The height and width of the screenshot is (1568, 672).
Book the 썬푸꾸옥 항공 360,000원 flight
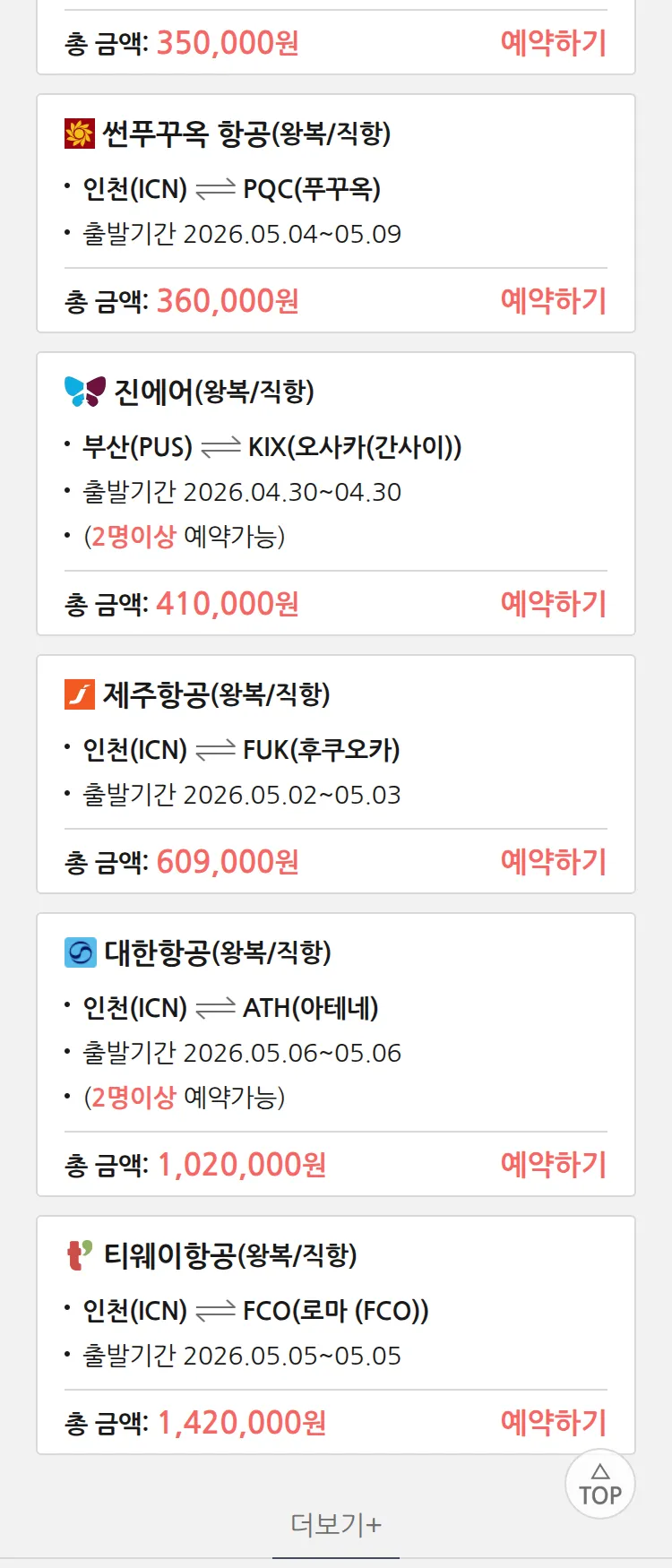tap(553, 301)
